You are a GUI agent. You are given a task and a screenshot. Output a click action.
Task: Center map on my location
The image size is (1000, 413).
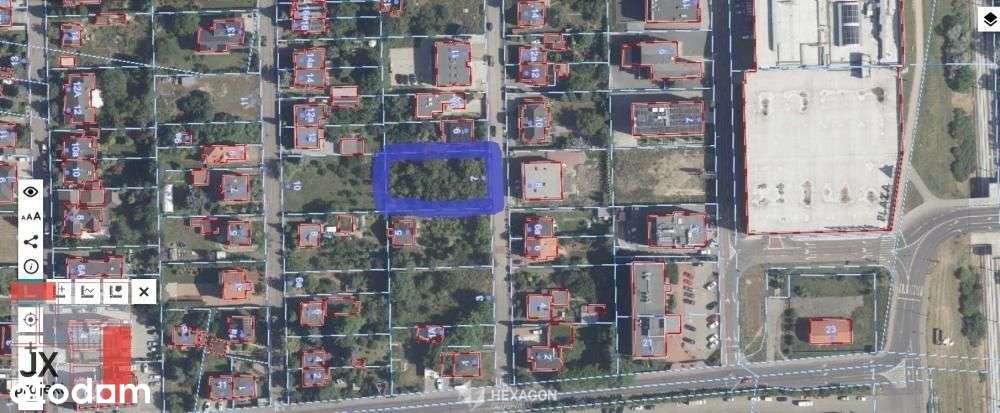(x=31, y=320)
